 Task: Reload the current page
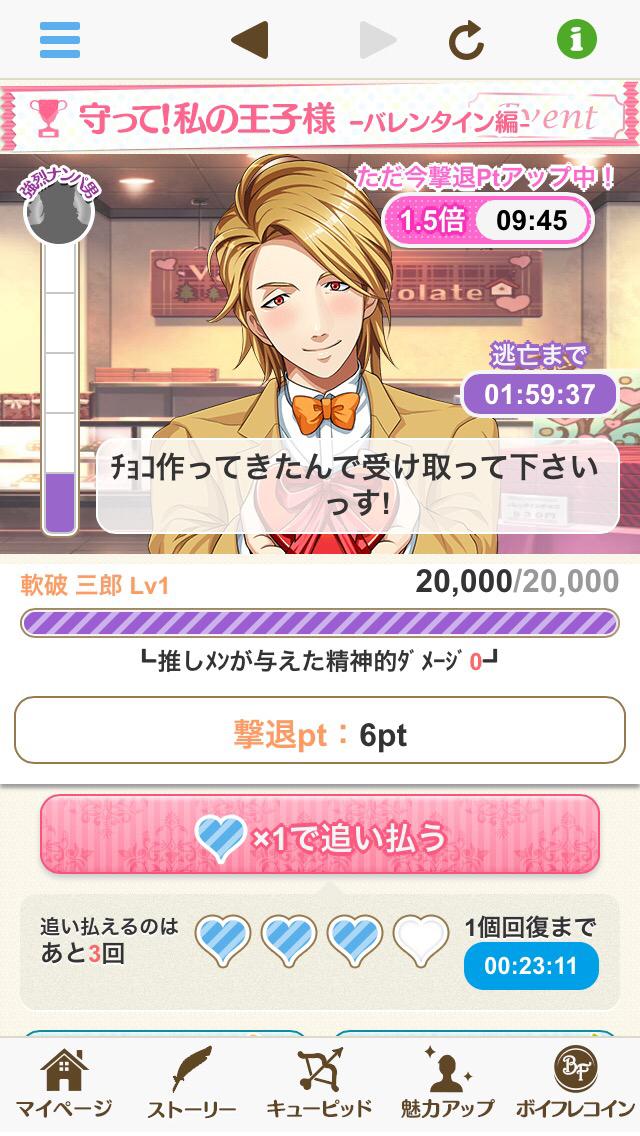(466, 40)
